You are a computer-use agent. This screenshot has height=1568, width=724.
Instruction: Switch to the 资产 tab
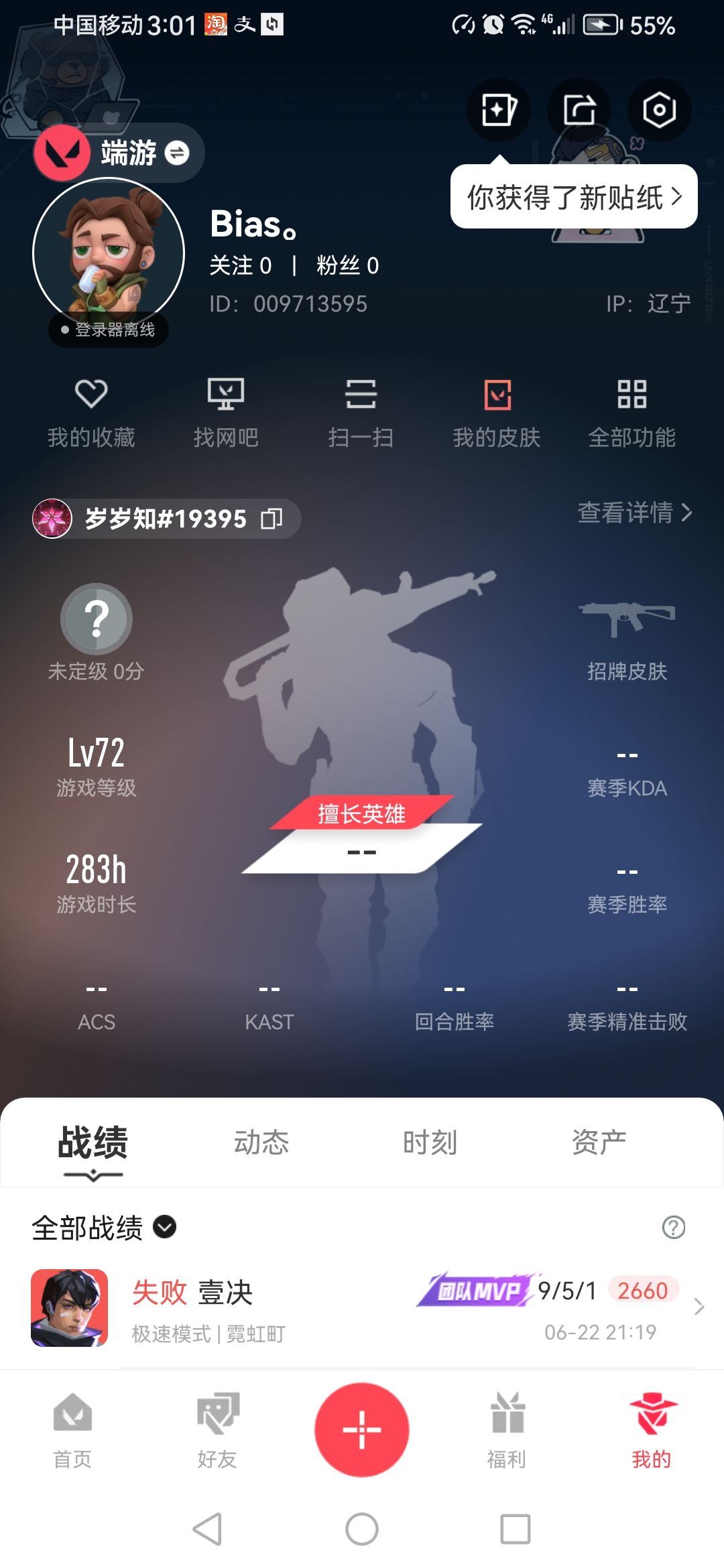click(599, 1142)
